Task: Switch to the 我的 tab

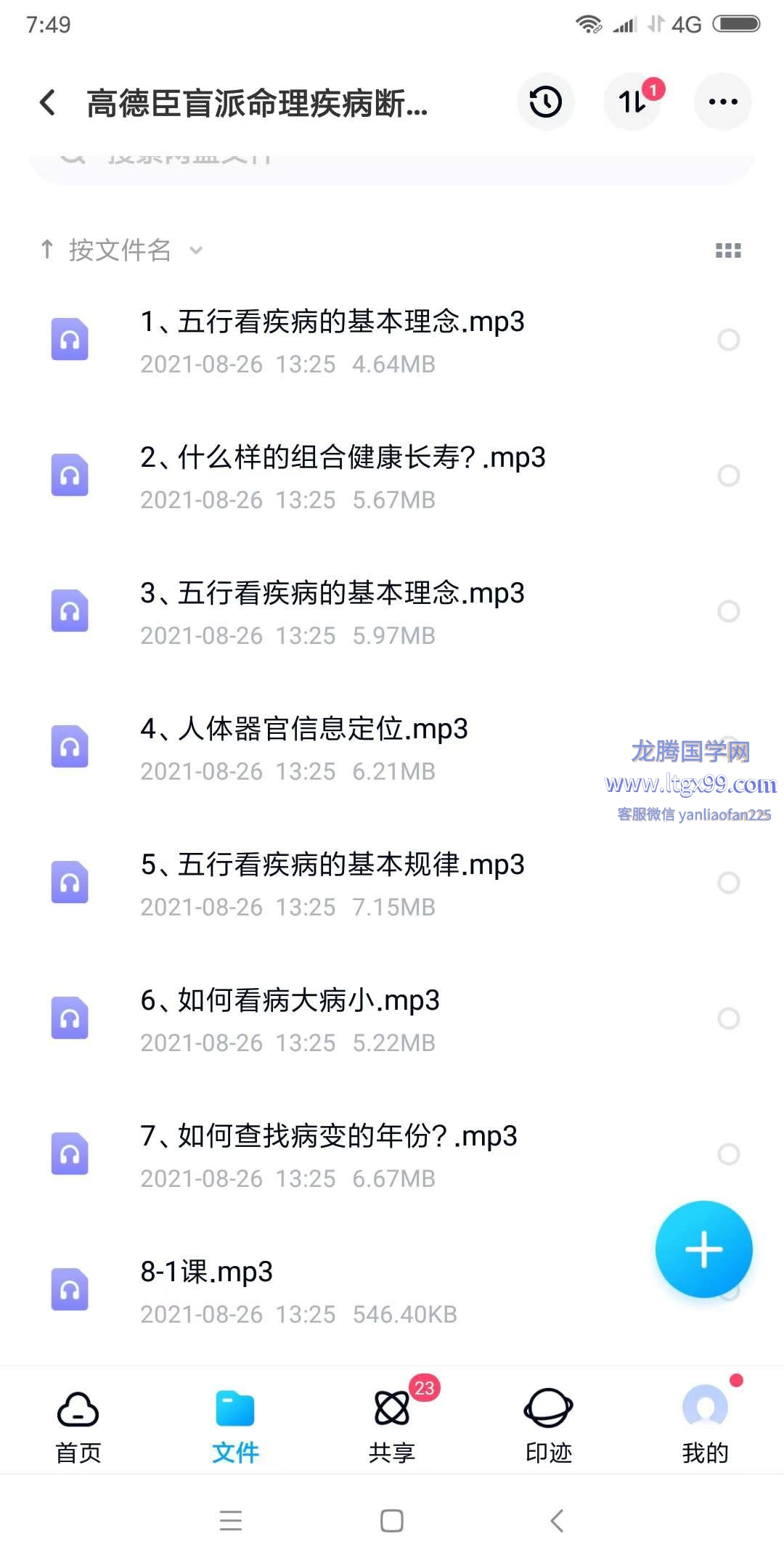Action: (x=706, y=1426)
